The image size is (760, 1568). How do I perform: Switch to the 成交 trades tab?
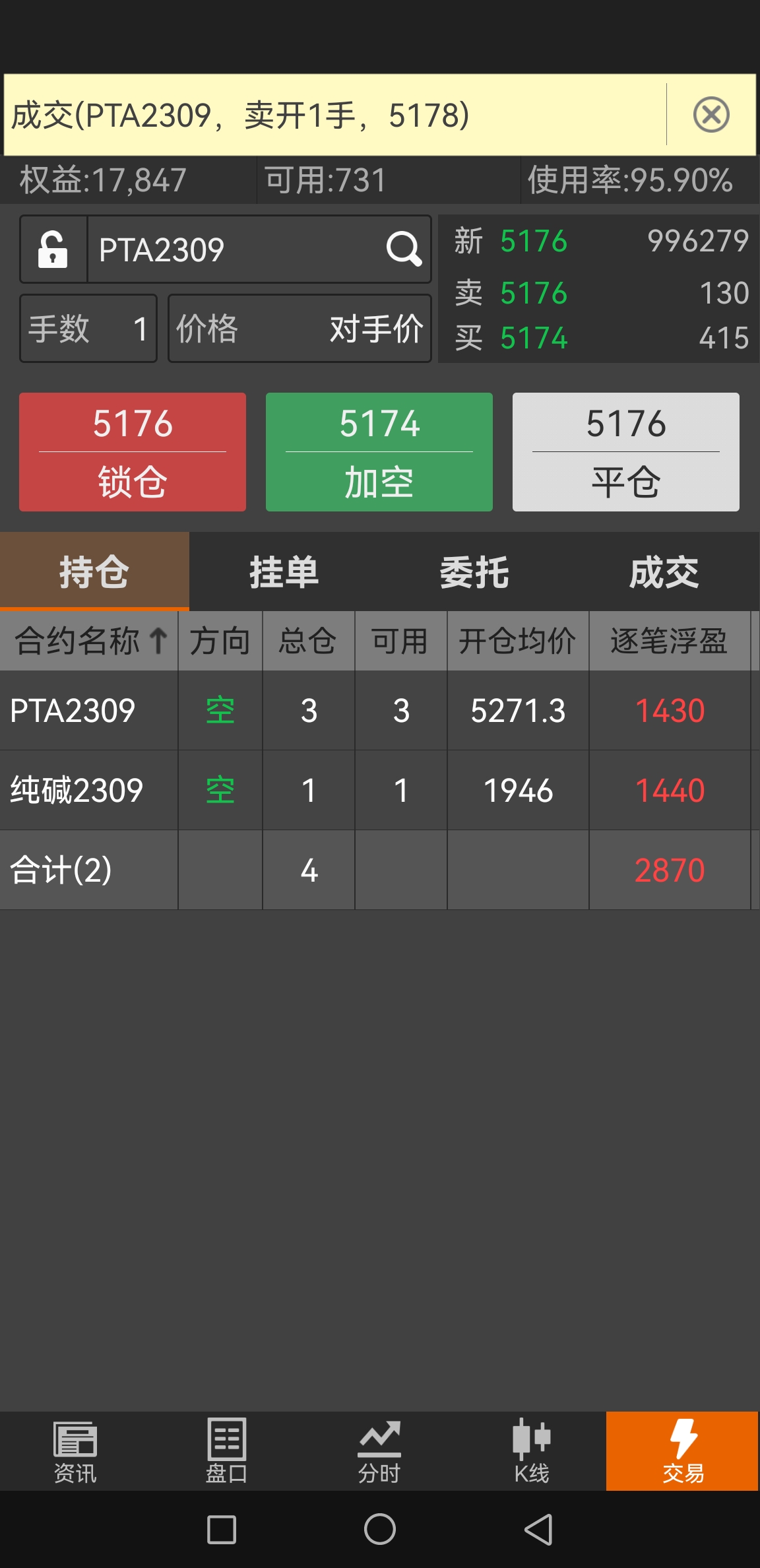[665, 572]
